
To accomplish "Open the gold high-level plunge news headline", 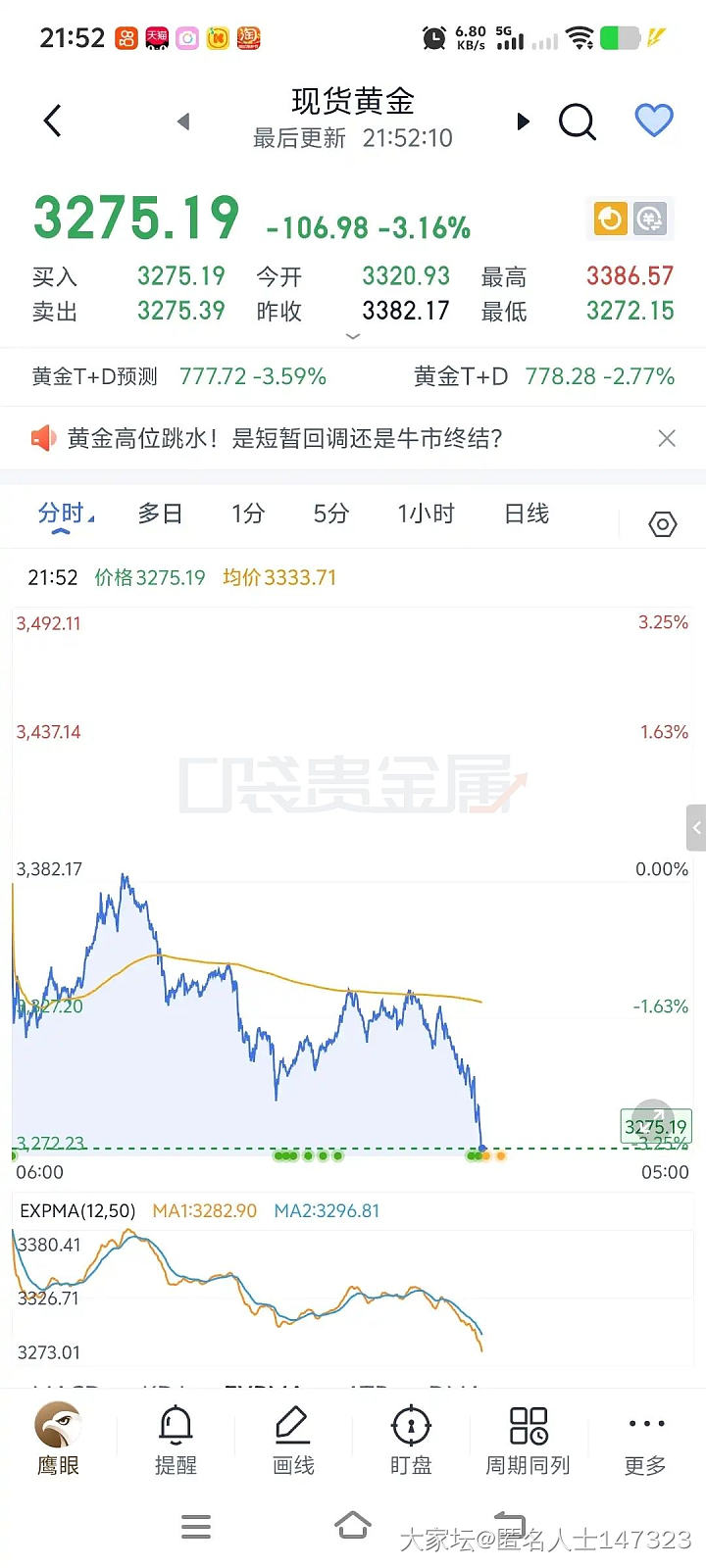I will (x=284, y=438).
